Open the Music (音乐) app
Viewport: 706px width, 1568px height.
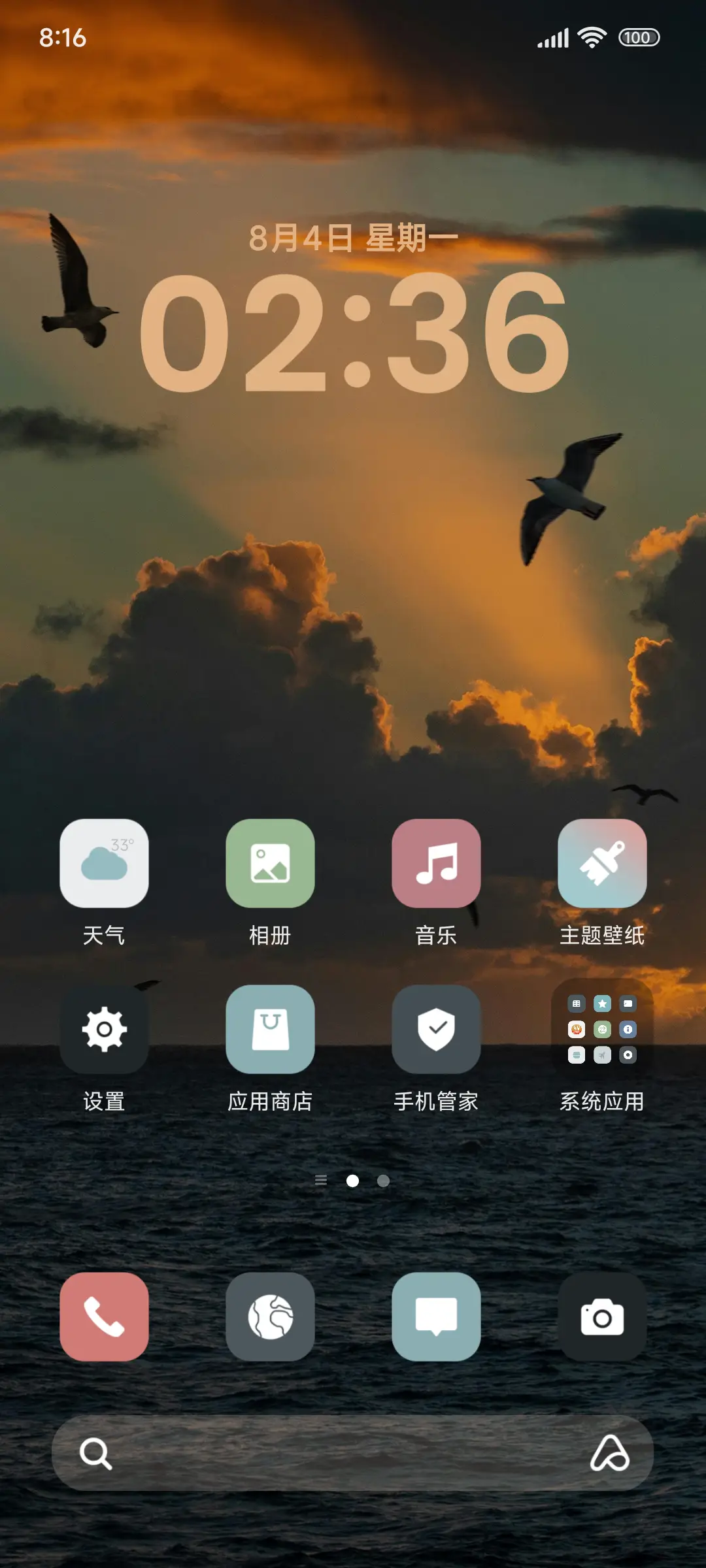point(437,864)
